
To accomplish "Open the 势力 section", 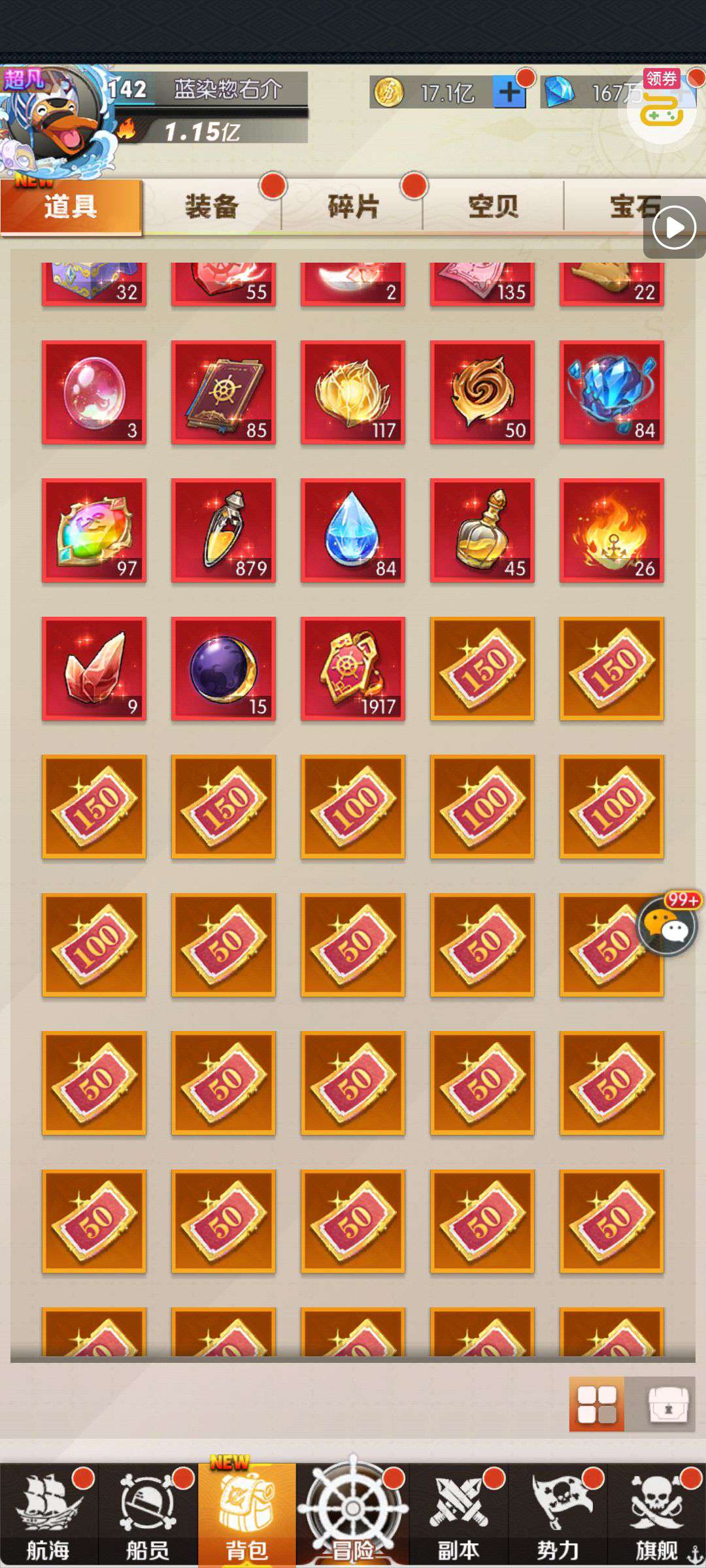I will 558,1516.
